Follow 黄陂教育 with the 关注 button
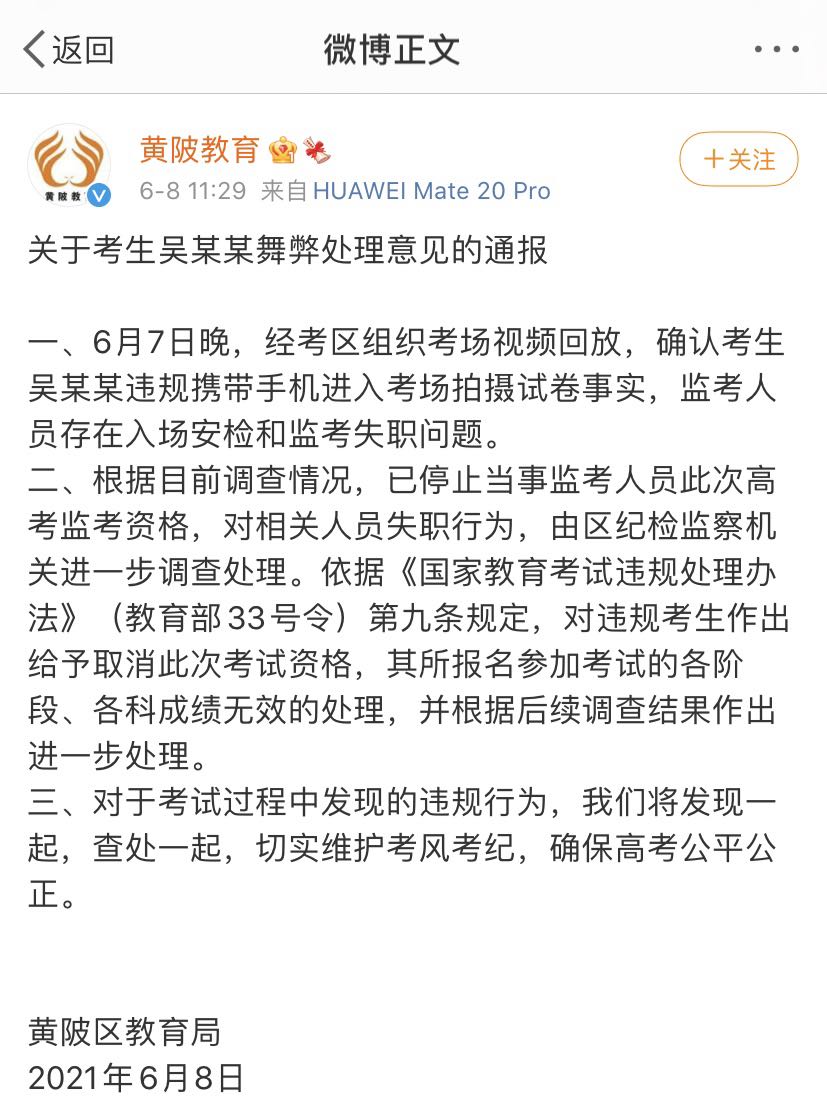Image resolution: width=827 pixels, height=1104 pixels. pos(738,159)
